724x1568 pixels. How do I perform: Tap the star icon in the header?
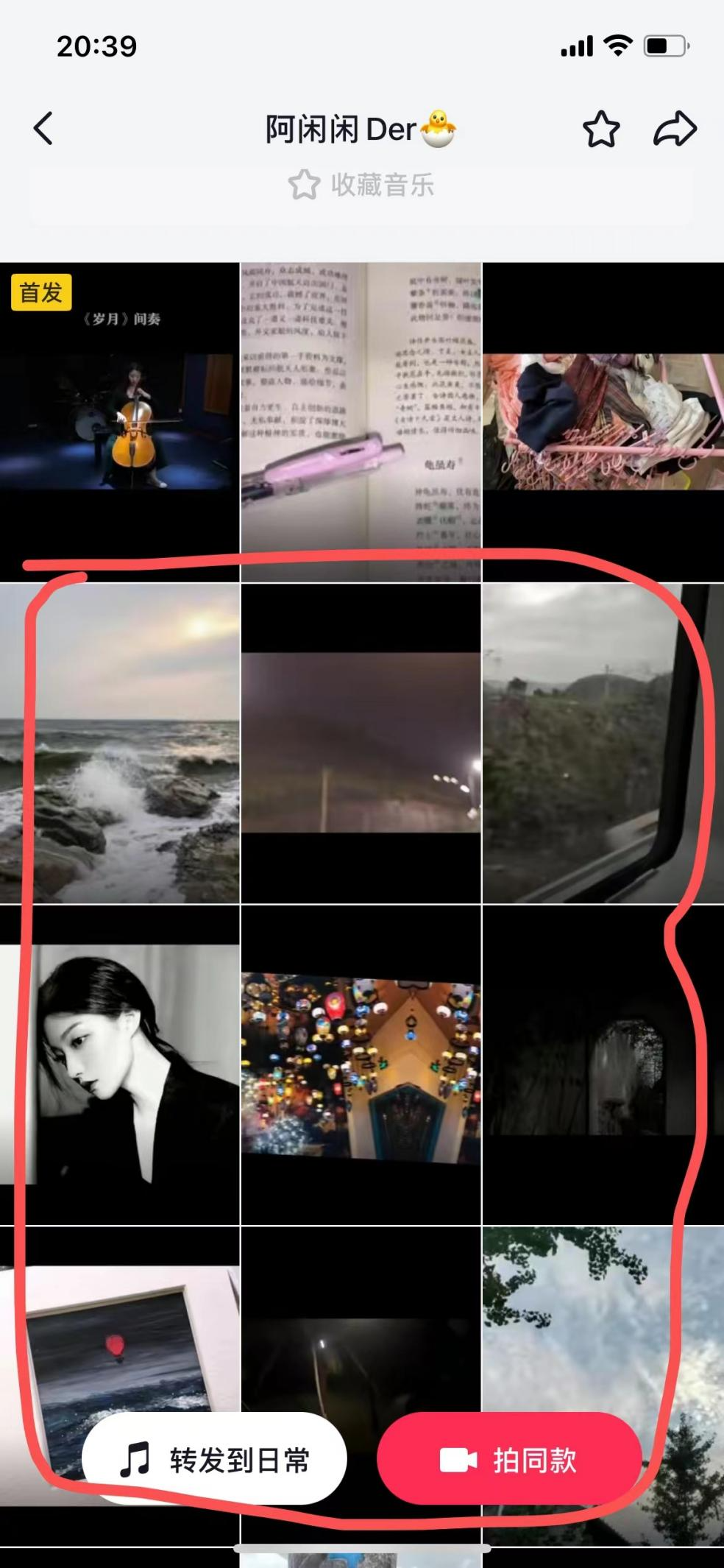(x=601, y=130)
